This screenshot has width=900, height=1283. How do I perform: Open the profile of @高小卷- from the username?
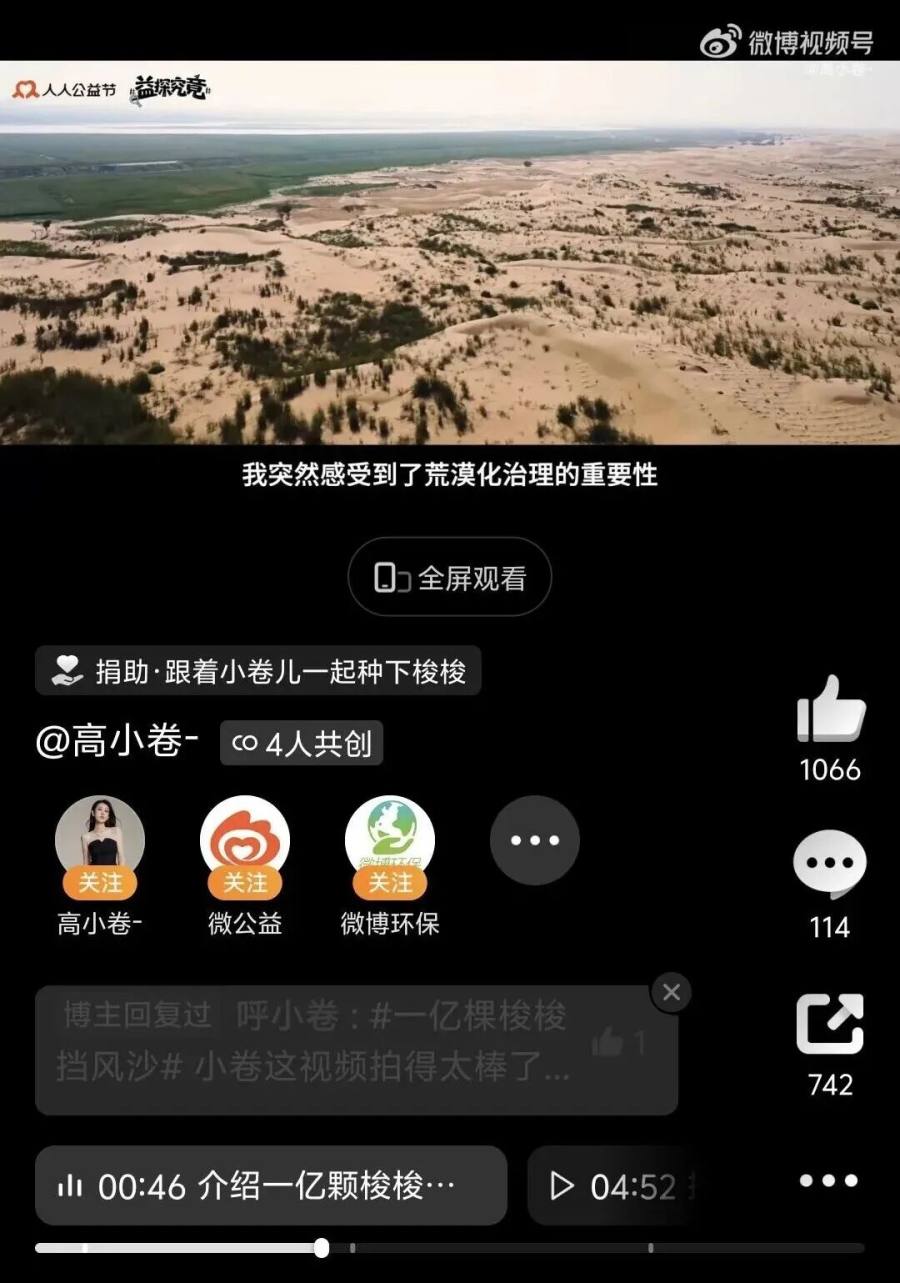pos(117,744)
